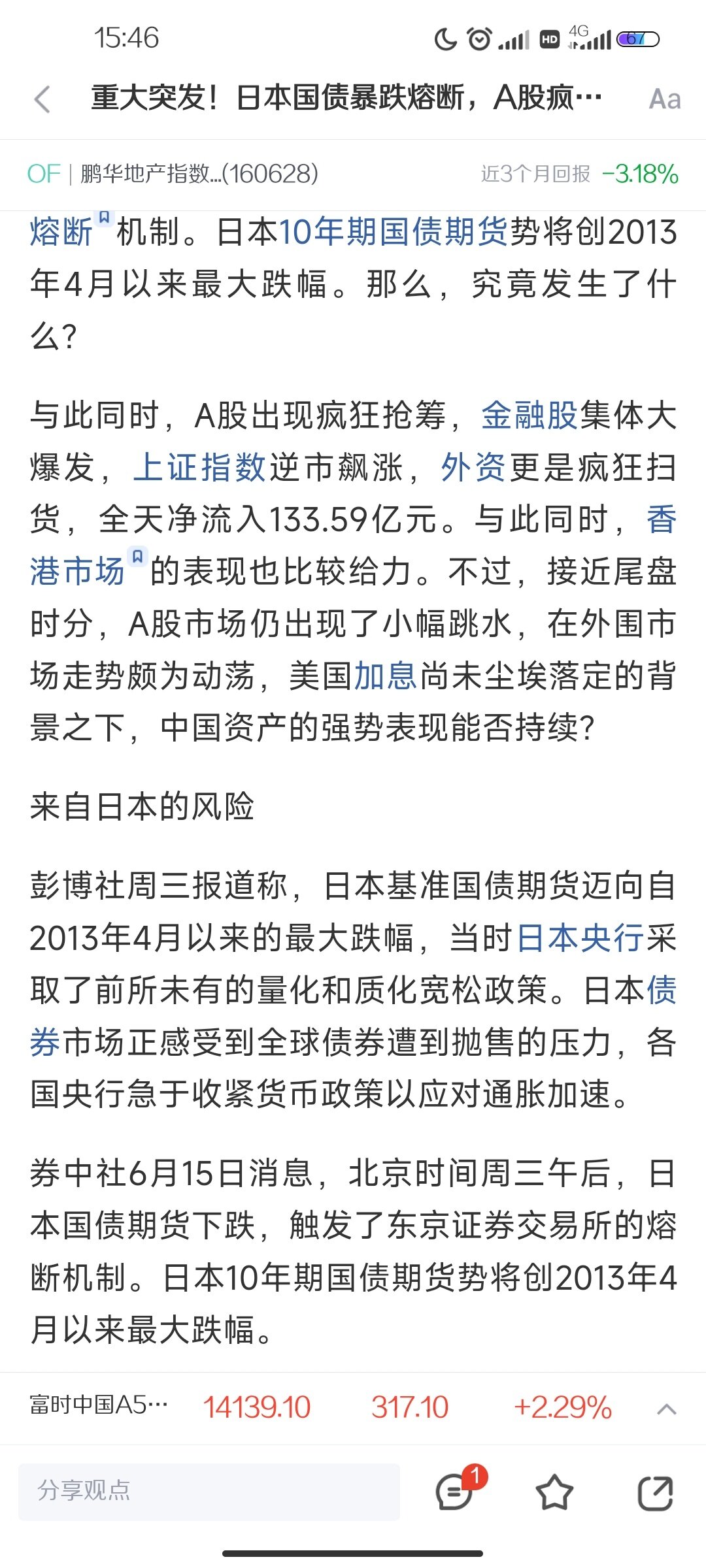The width and height of the screenshot is (706, 1568).
Task: Open the Aa font size settings
Action: (x=664, y=99)
